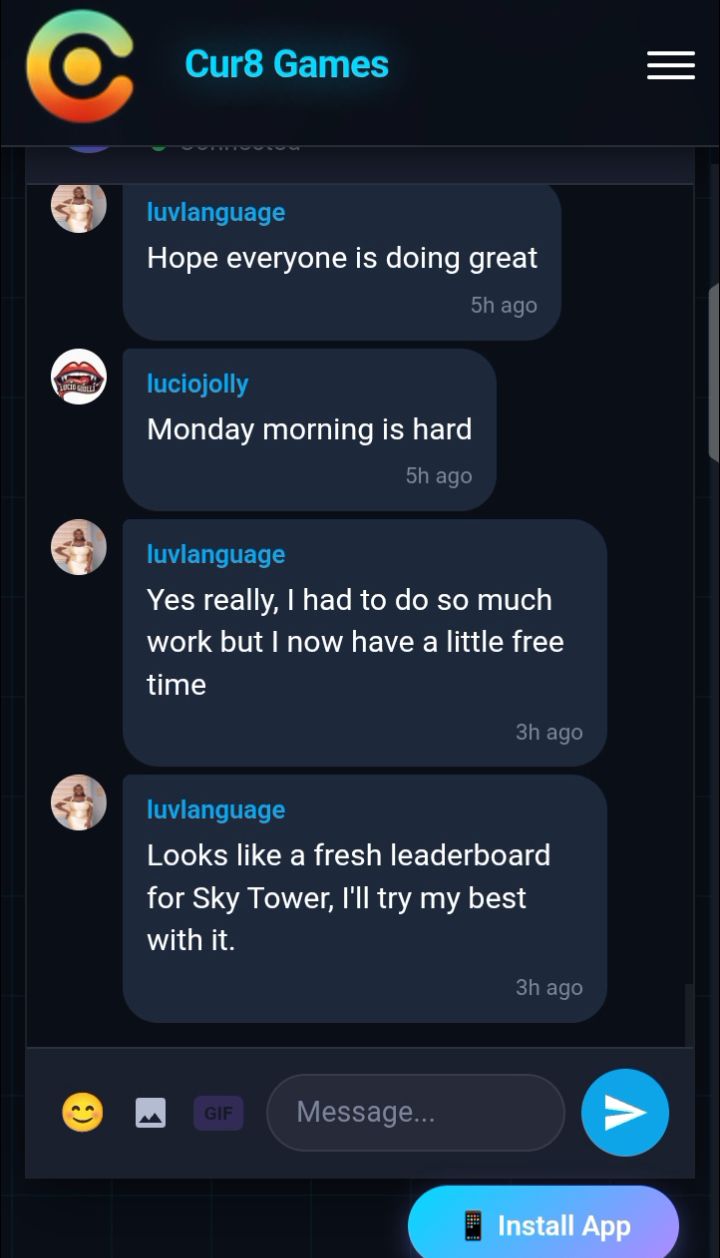Open the GIF selector
720x1258 pixels.
click(x=218, y=1112)
